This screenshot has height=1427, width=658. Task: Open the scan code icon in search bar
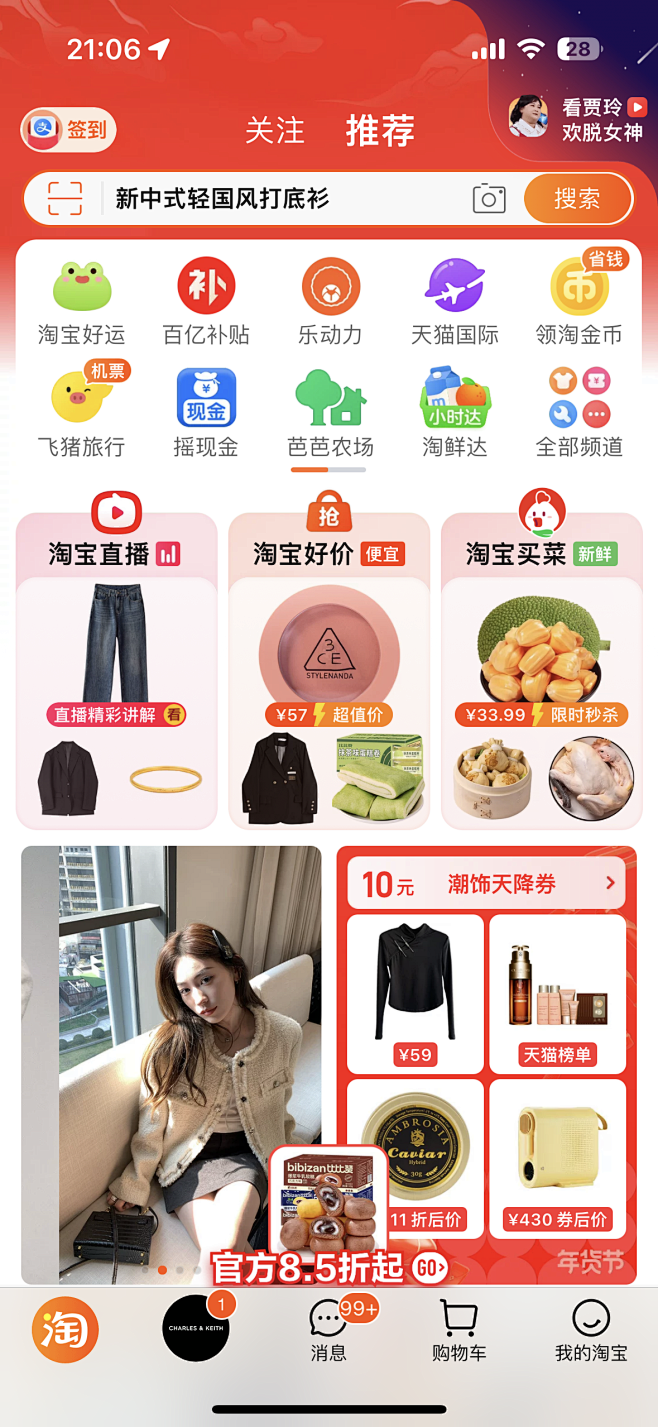65,199
